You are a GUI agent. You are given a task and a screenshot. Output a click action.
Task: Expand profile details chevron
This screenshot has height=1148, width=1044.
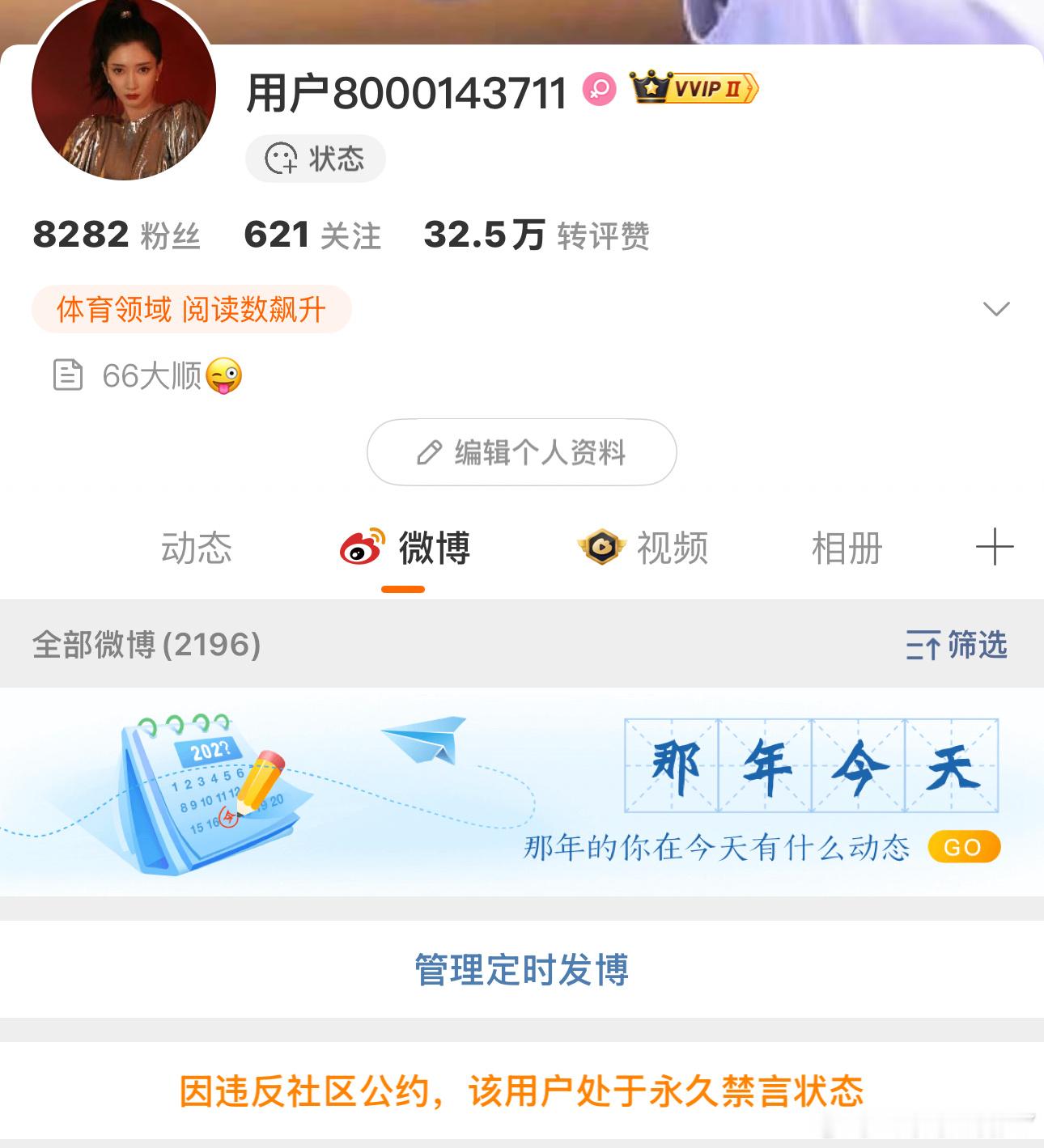[x=995, y=309]
